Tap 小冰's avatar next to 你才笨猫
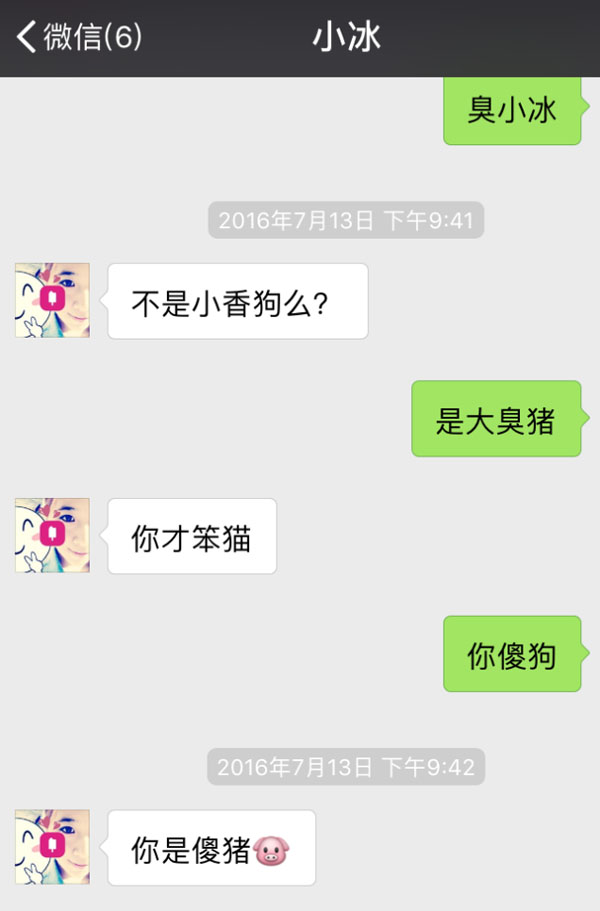Viewport: 600px width, 911px height. (x=52, y=535)
